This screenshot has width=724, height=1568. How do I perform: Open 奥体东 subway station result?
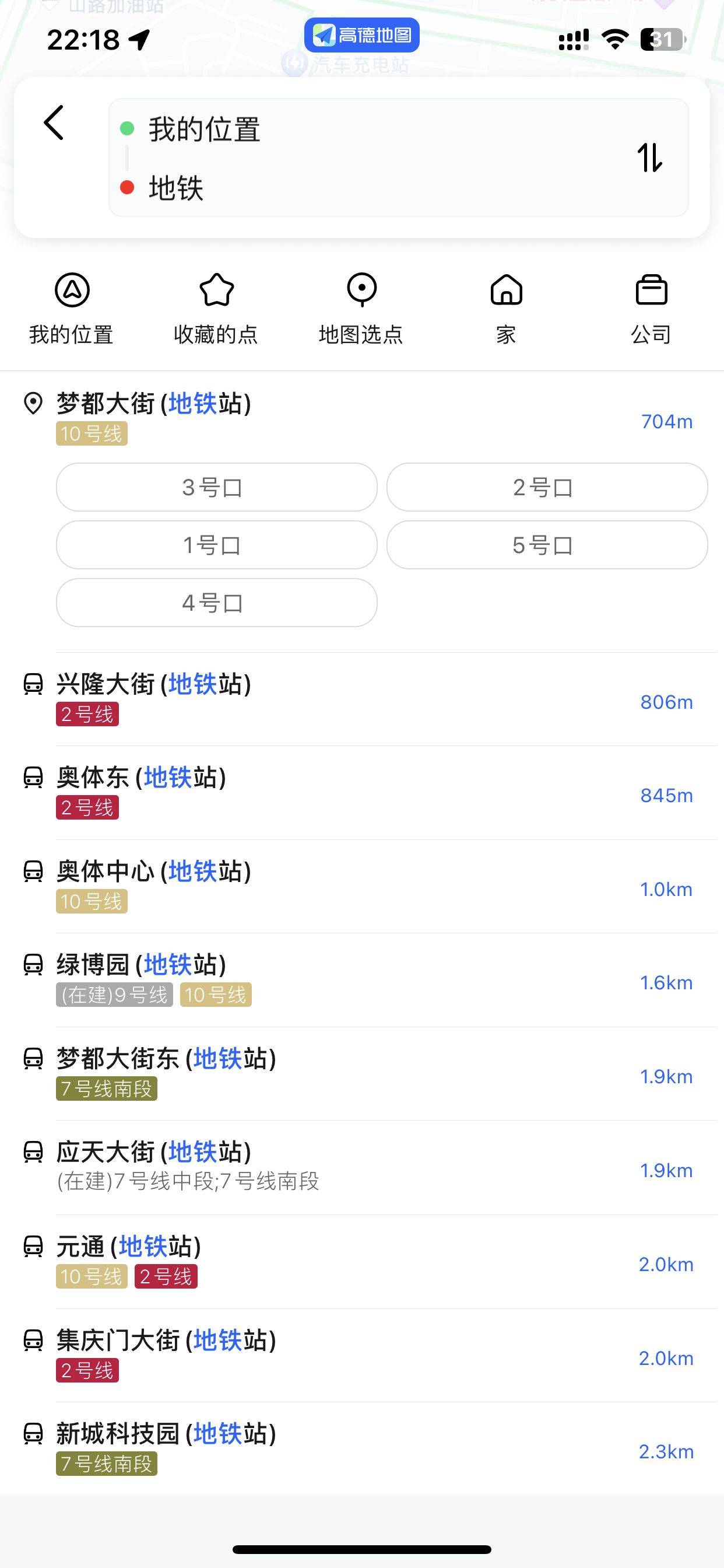(x=362, y=793)
